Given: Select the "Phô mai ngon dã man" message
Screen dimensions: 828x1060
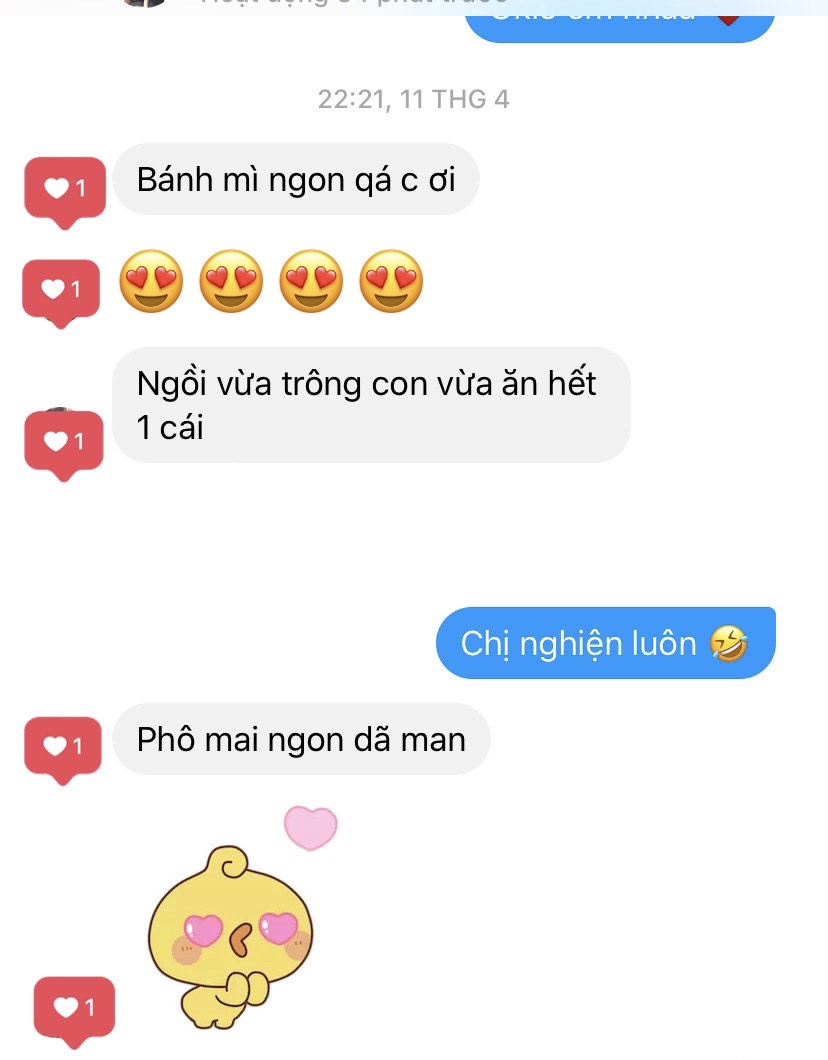Looking at the screenshot, I should (302, 739).
